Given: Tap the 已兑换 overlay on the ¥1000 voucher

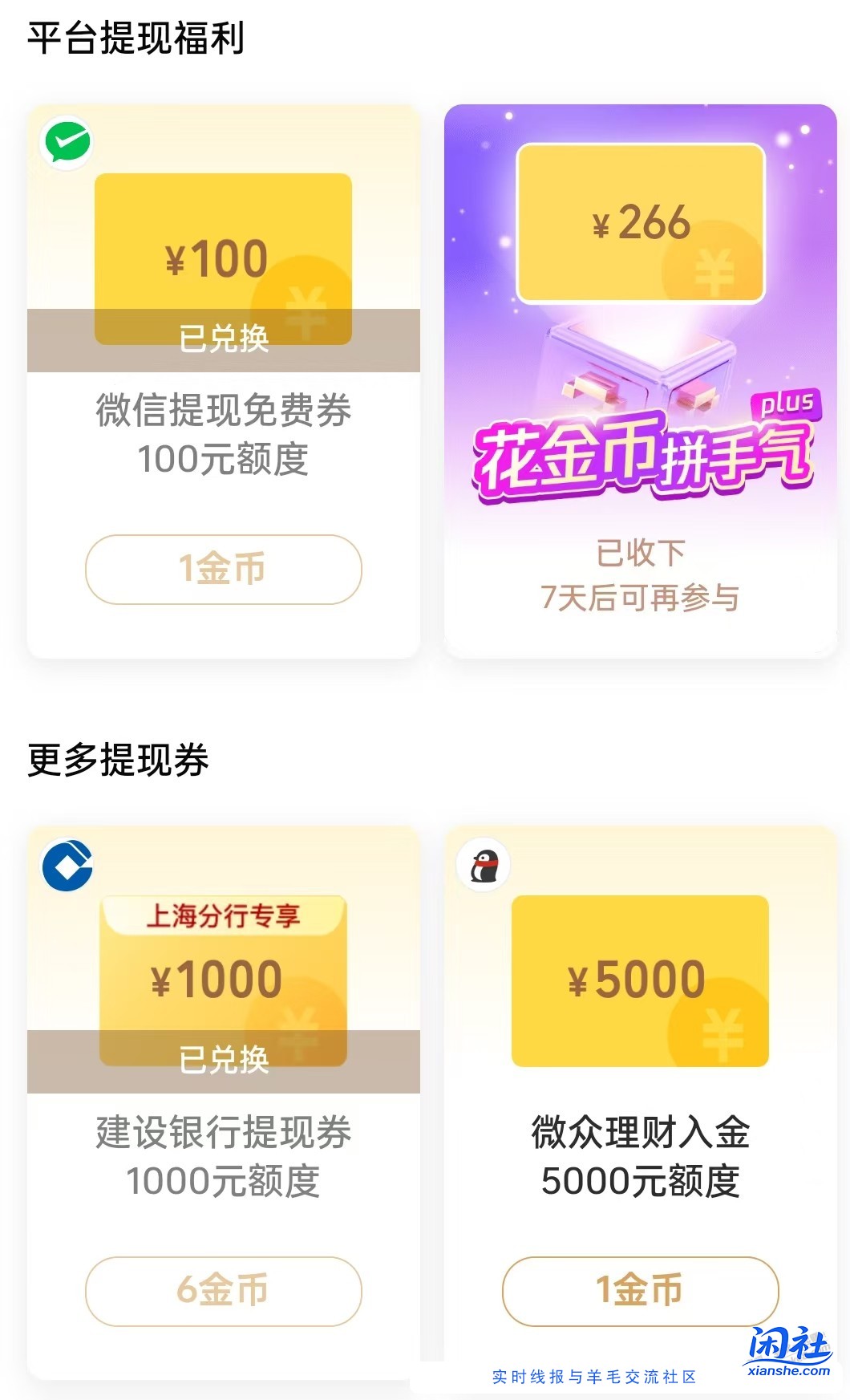Looking at the screenshot, I should click(225, 1059).
